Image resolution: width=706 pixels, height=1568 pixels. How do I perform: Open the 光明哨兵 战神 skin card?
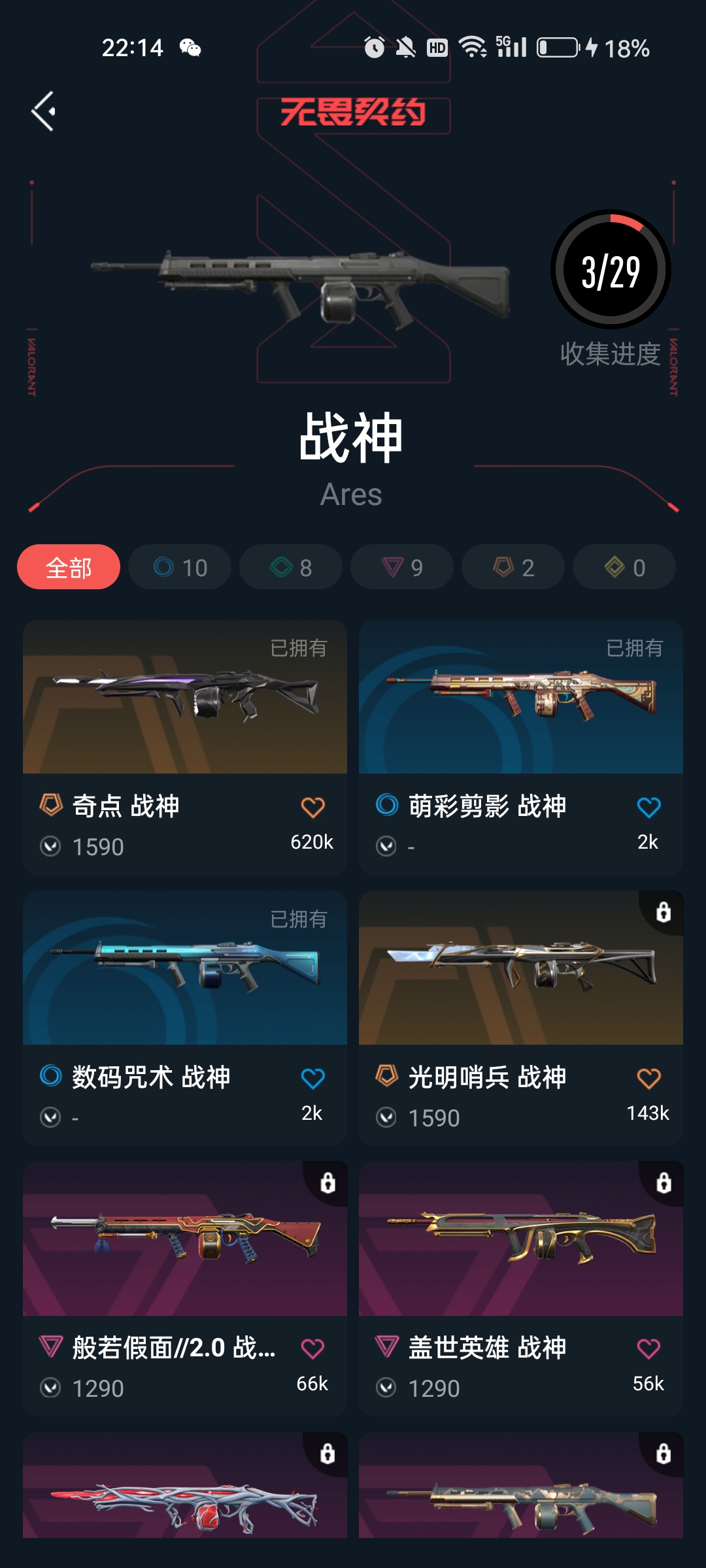521,968
